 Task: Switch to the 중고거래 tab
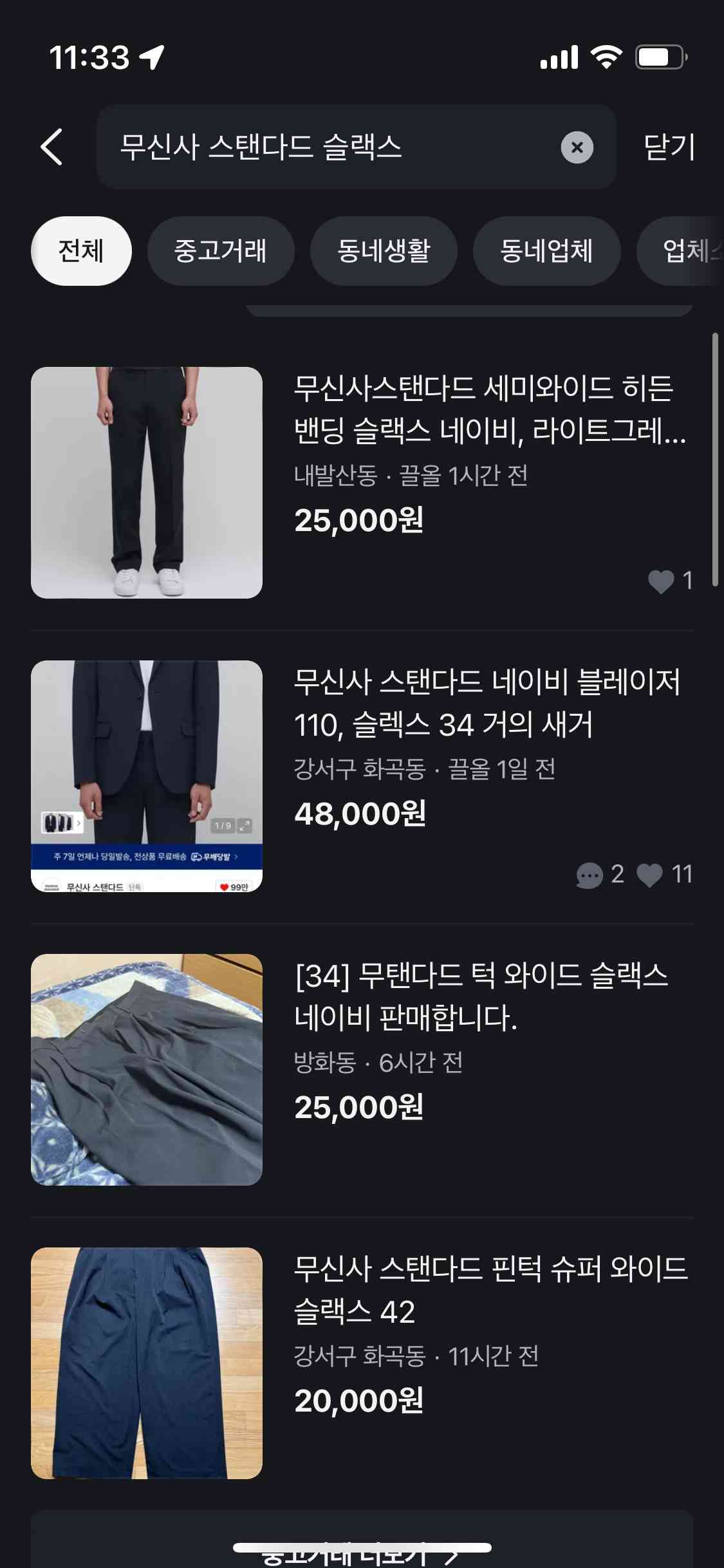(x=221, y=251)
